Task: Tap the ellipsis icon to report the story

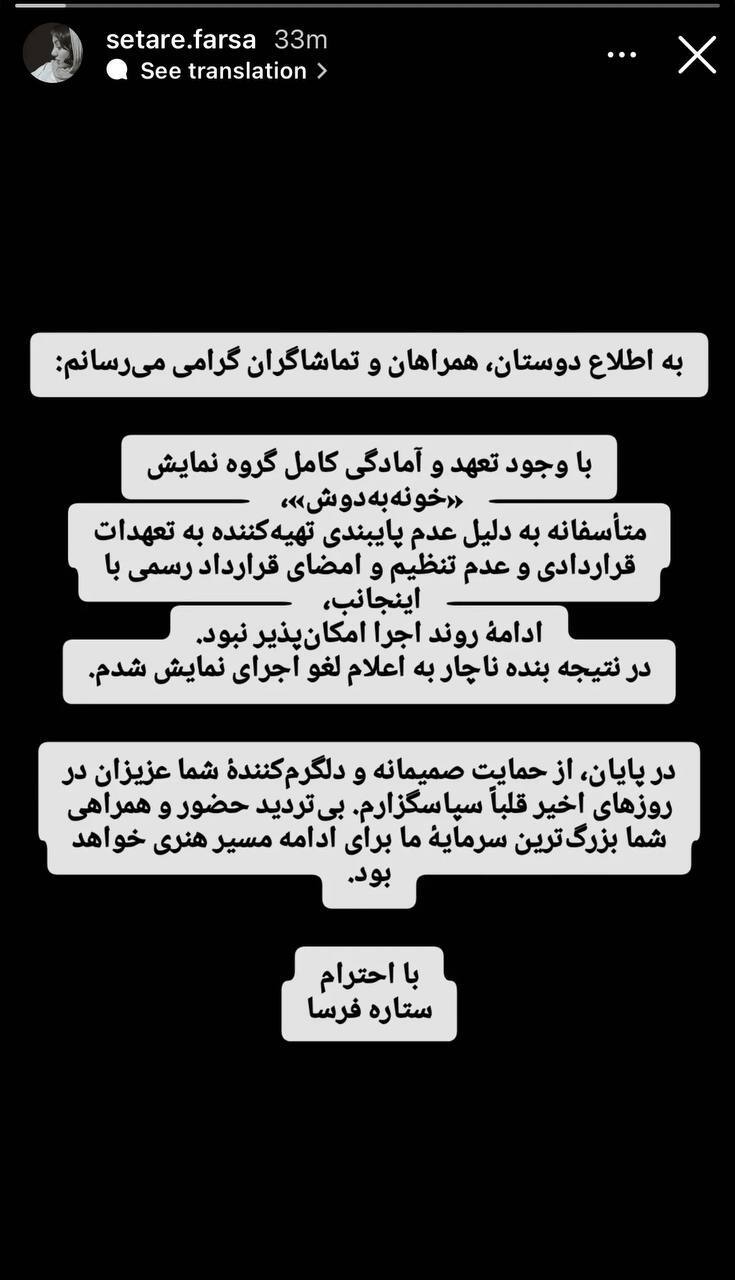Action: 622,54
